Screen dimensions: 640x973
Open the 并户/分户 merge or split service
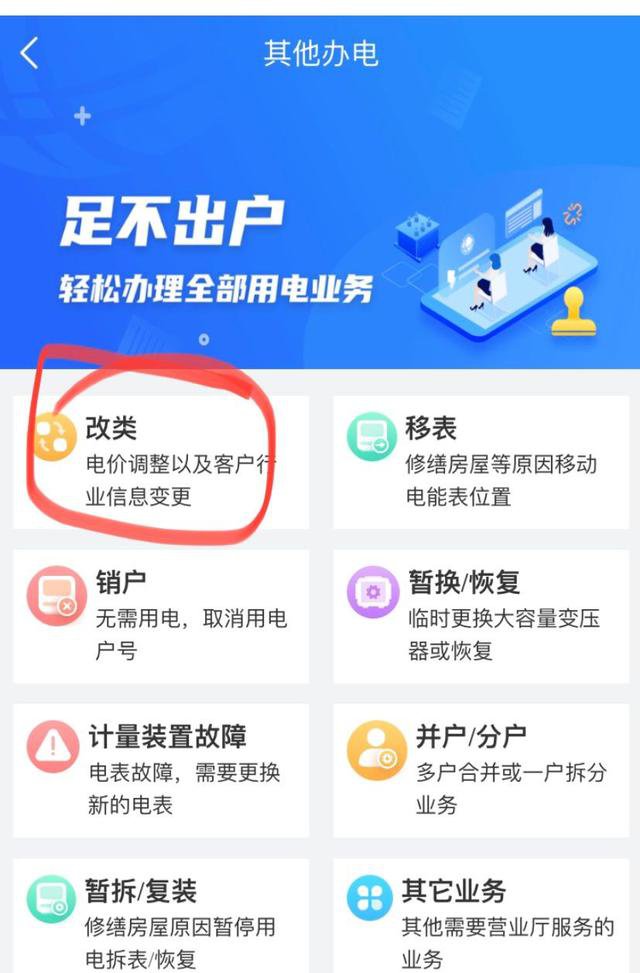478,770
